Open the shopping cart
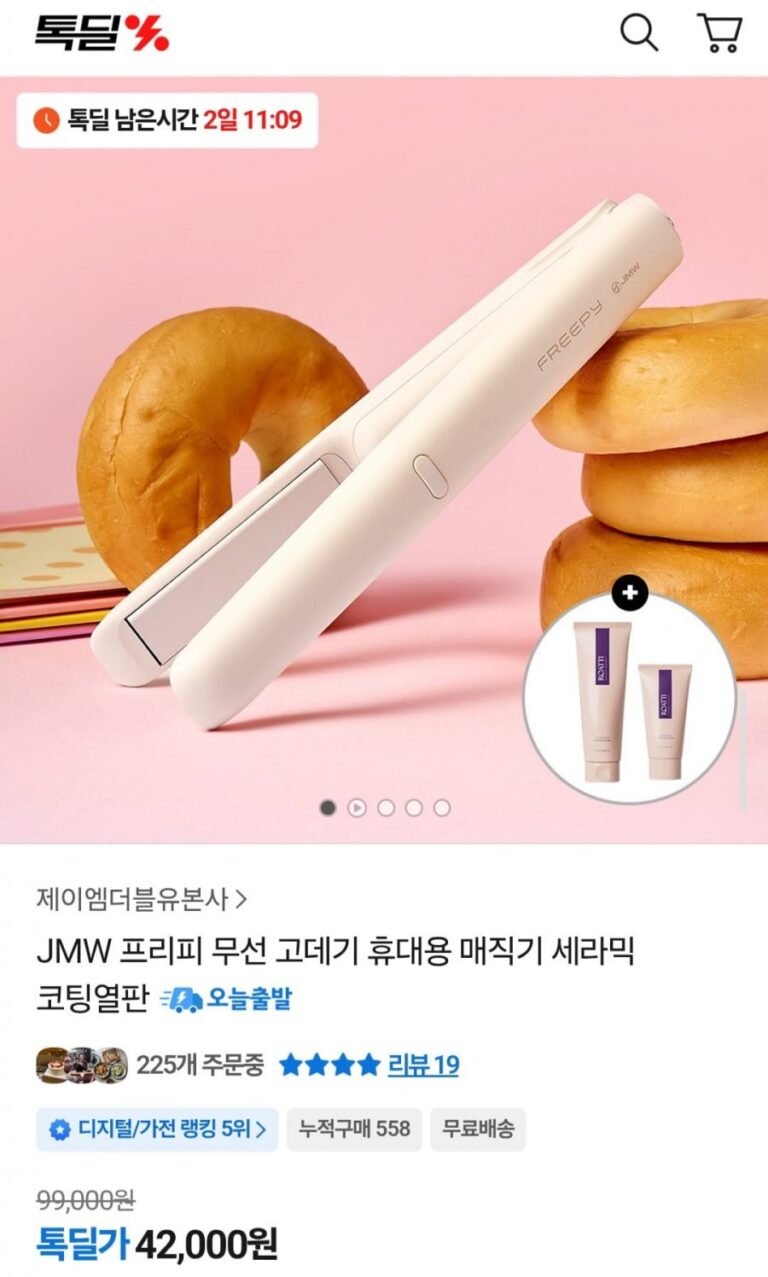The height and width of the screenshot is (1277, 768). coord(719,33)
